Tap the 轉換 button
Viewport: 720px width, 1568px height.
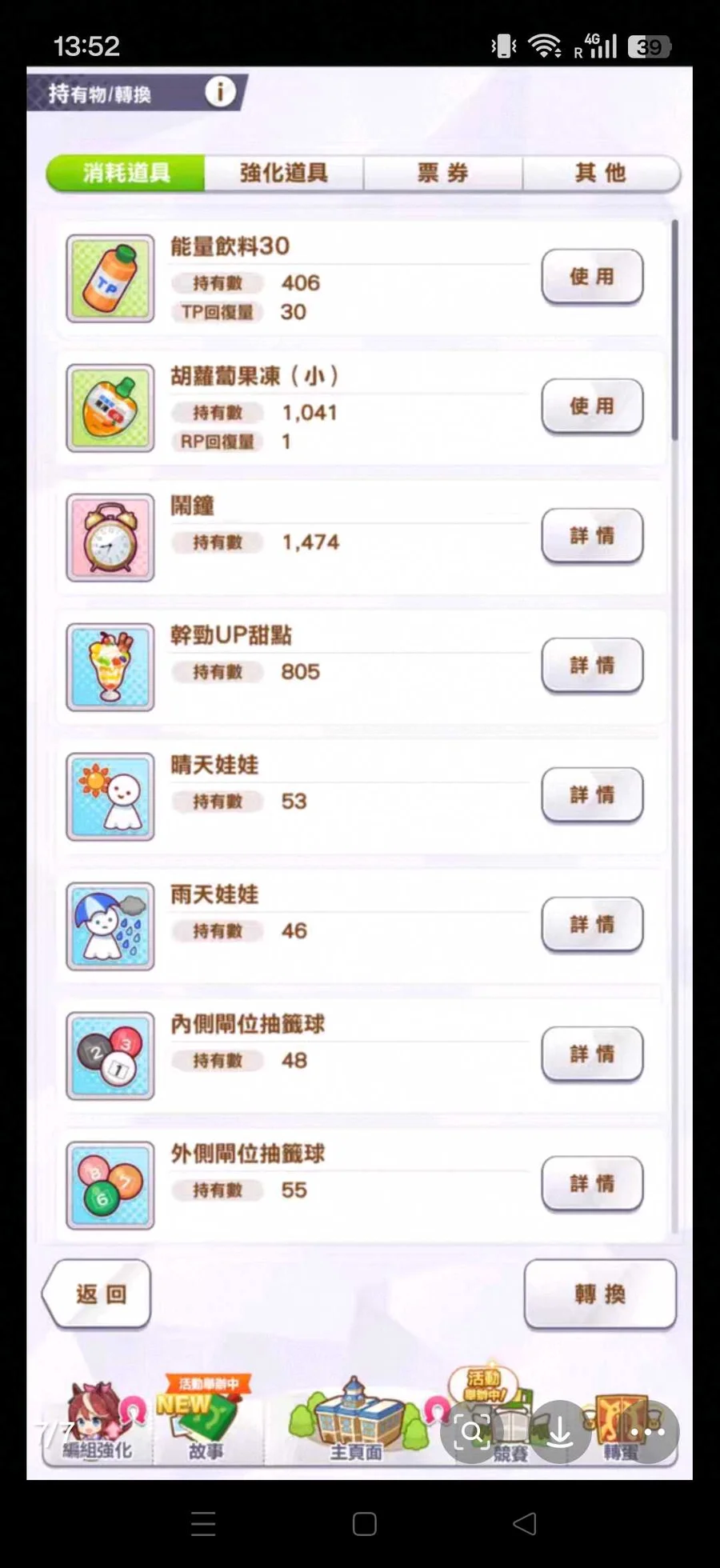[x=600, y=1294]
